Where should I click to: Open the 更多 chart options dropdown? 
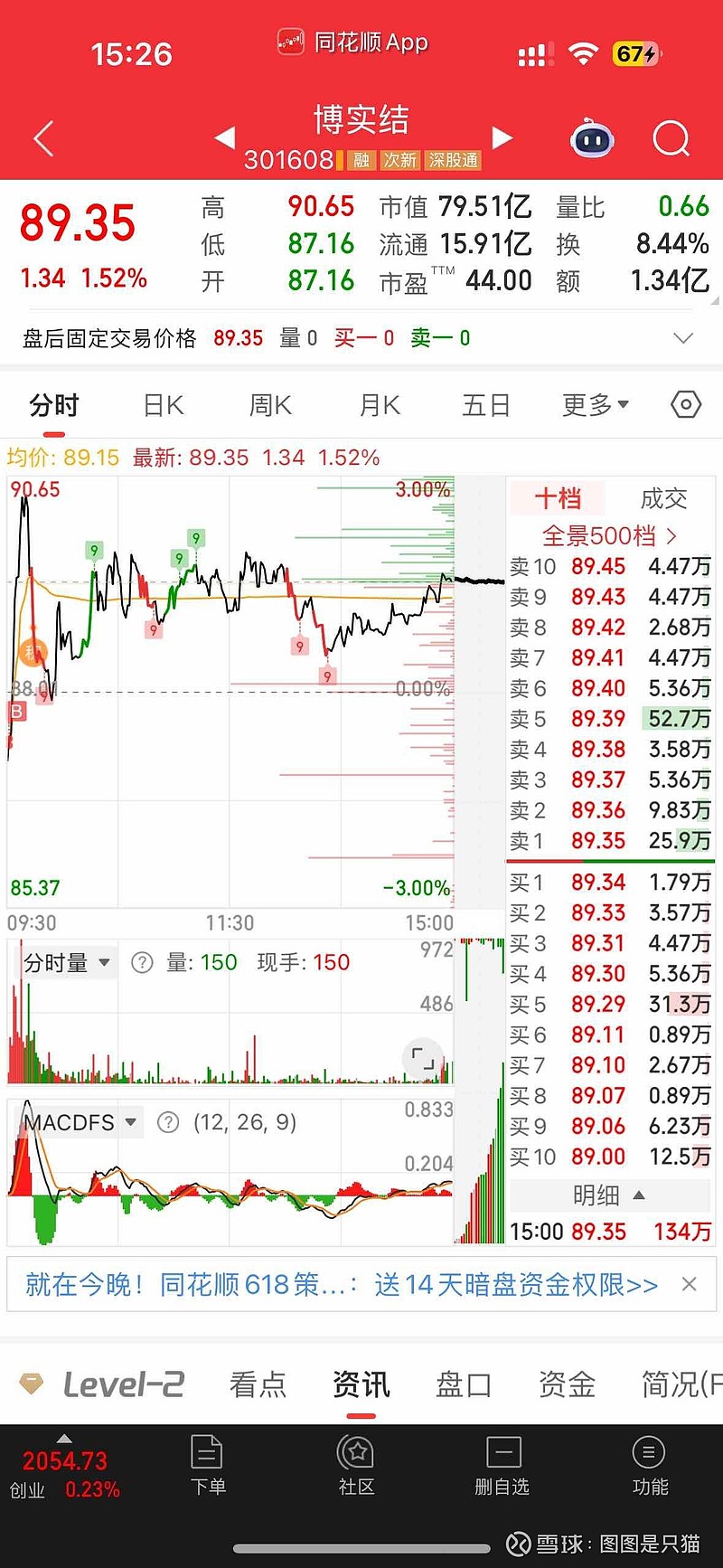point(596,405)
